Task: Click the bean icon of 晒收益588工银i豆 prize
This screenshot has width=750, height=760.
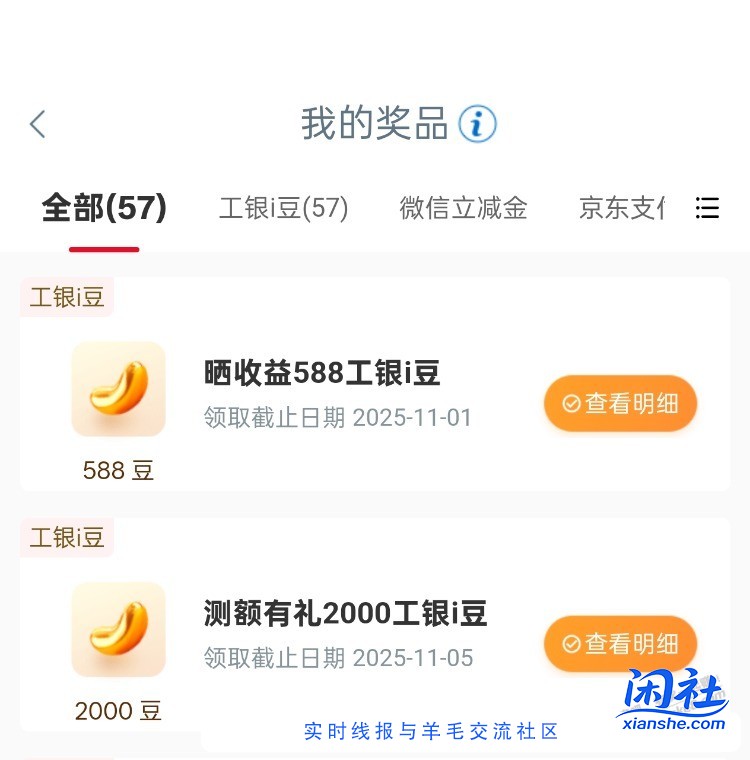Action: tap(118, 389)
